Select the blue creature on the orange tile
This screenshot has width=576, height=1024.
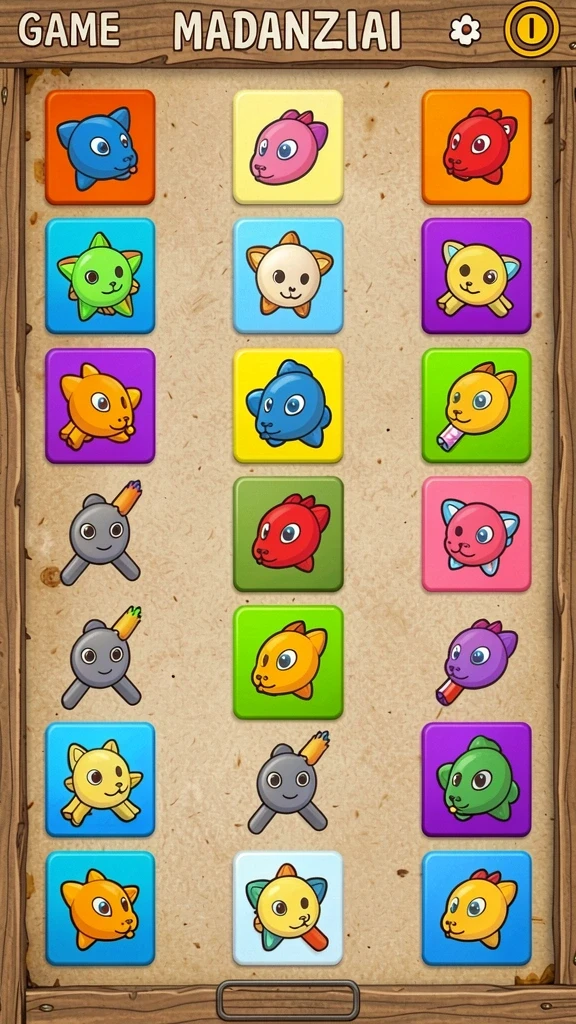click(100, 147)
